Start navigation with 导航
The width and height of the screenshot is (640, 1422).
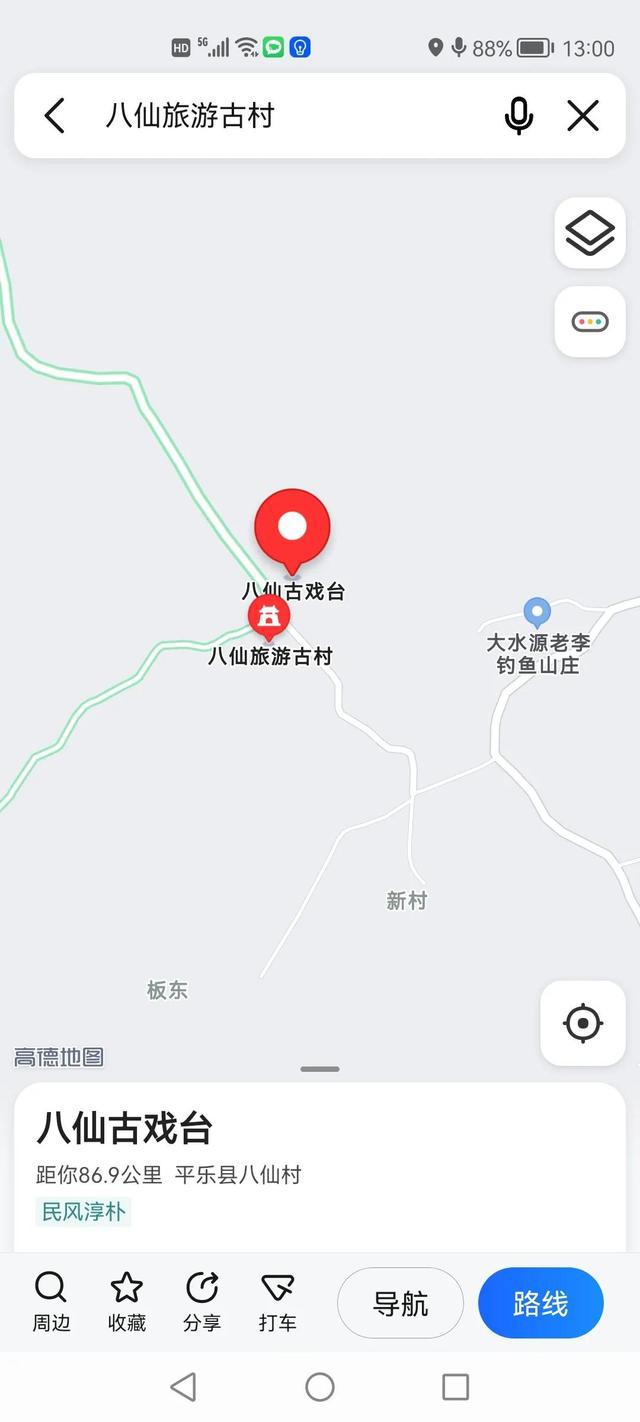[x=400, y=1303]
